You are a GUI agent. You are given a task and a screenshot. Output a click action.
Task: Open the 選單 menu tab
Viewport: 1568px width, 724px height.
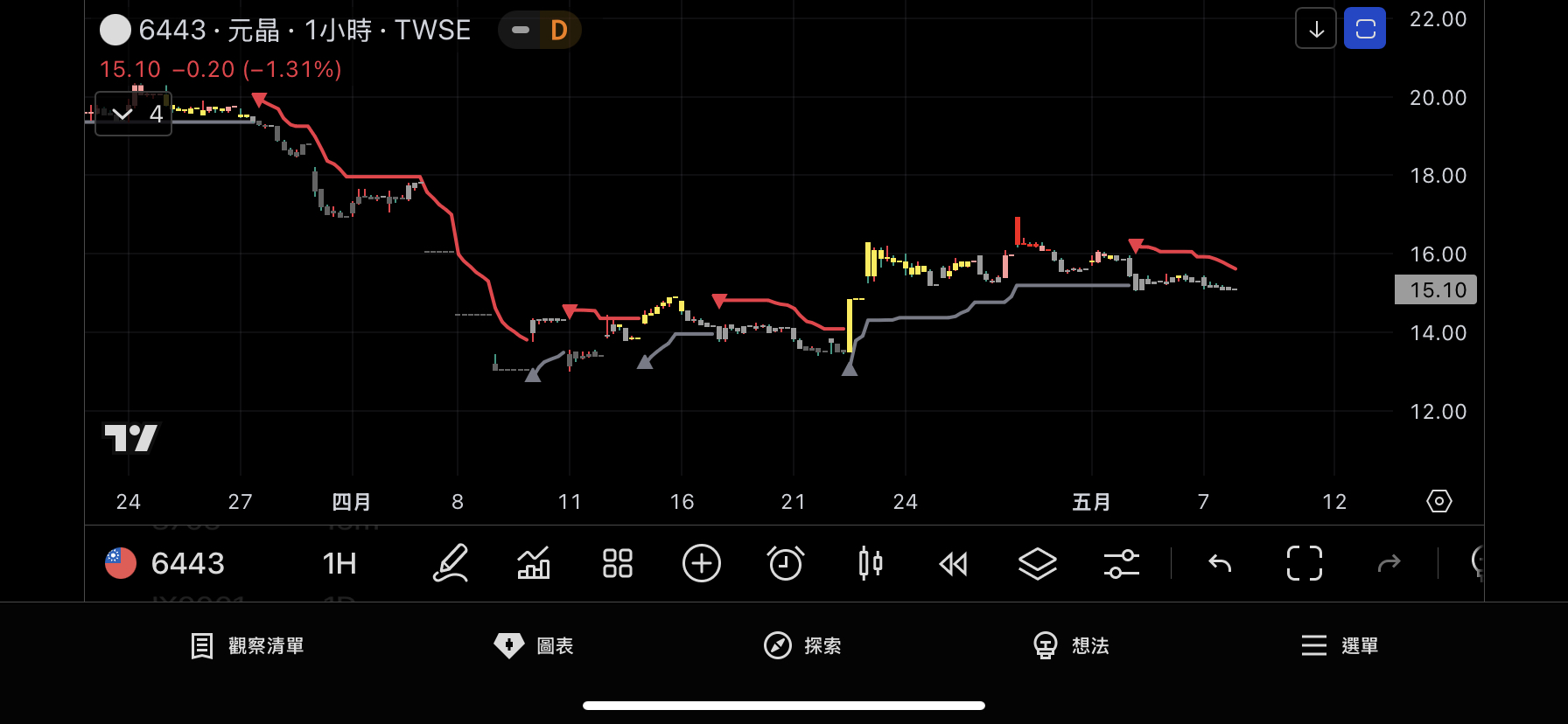(1340, 646)
